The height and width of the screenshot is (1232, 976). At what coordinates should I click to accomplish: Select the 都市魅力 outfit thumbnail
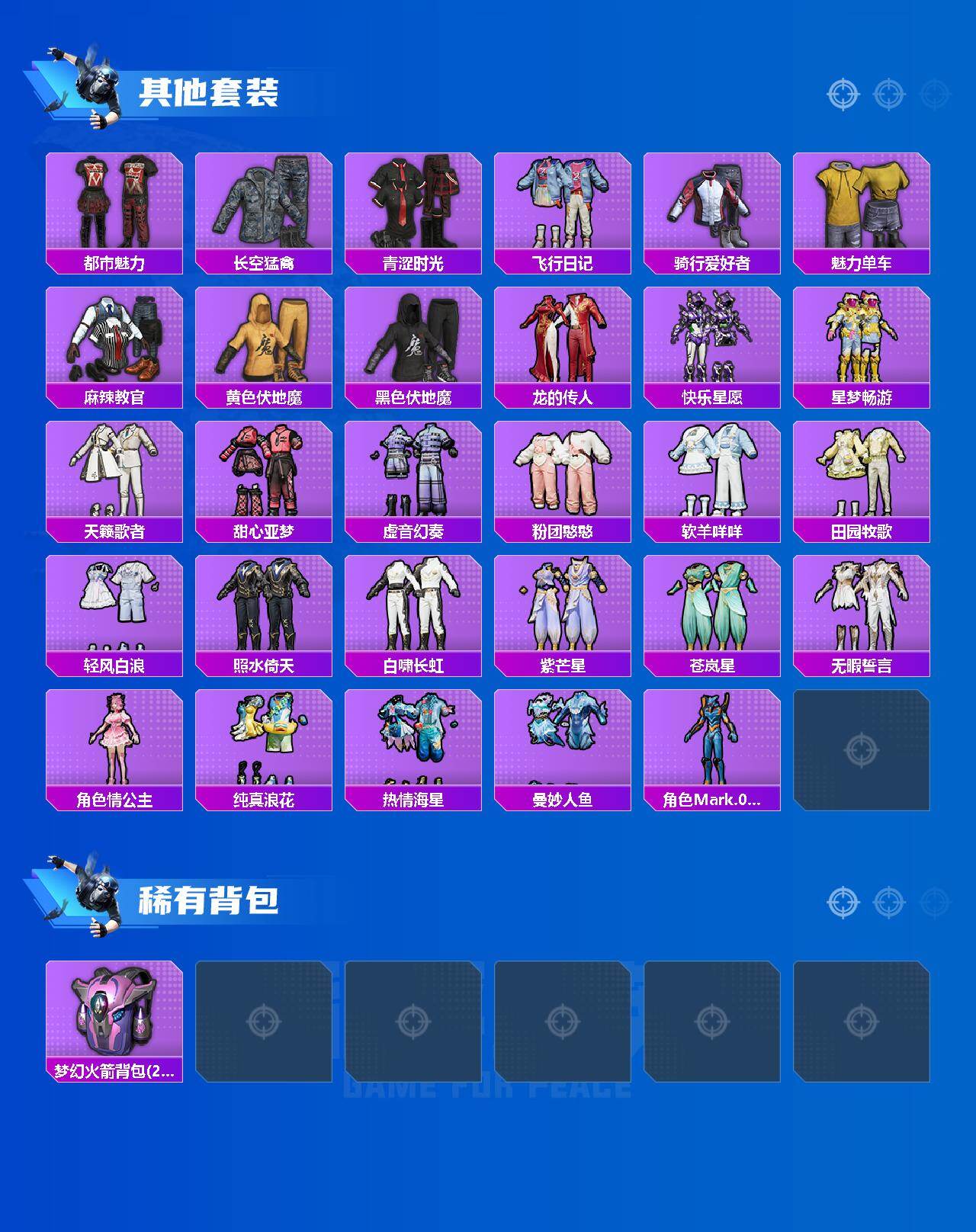[x=114, y=202]
